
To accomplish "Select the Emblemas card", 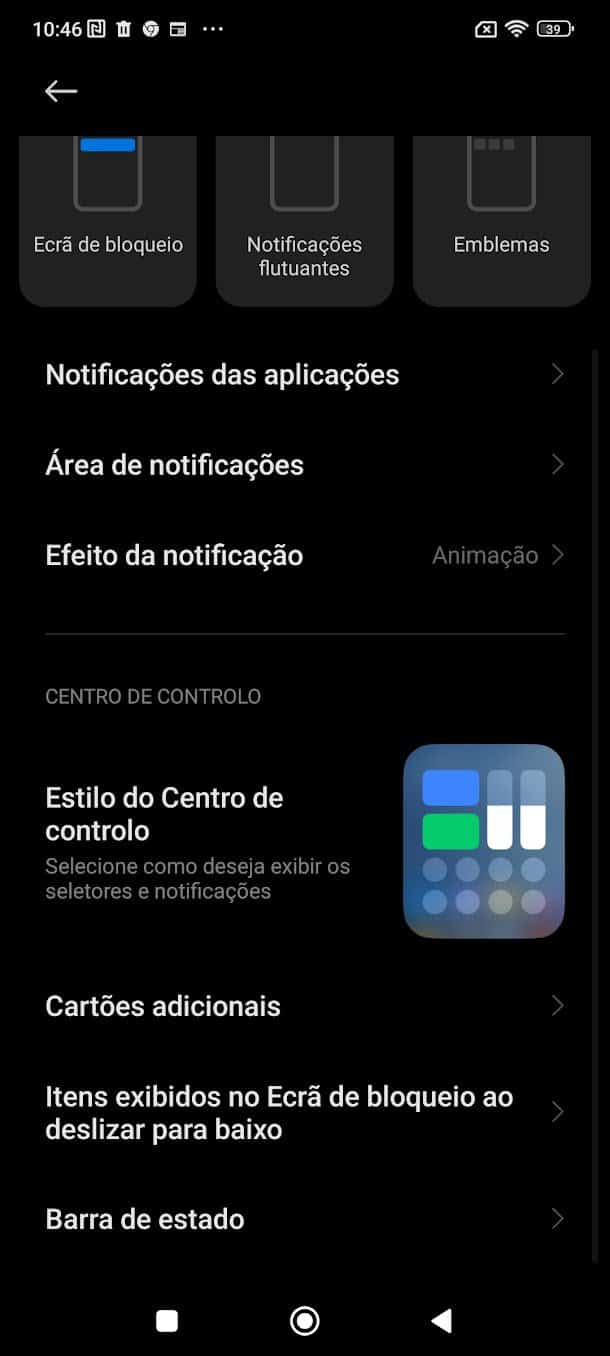I will tap(501, 221).
